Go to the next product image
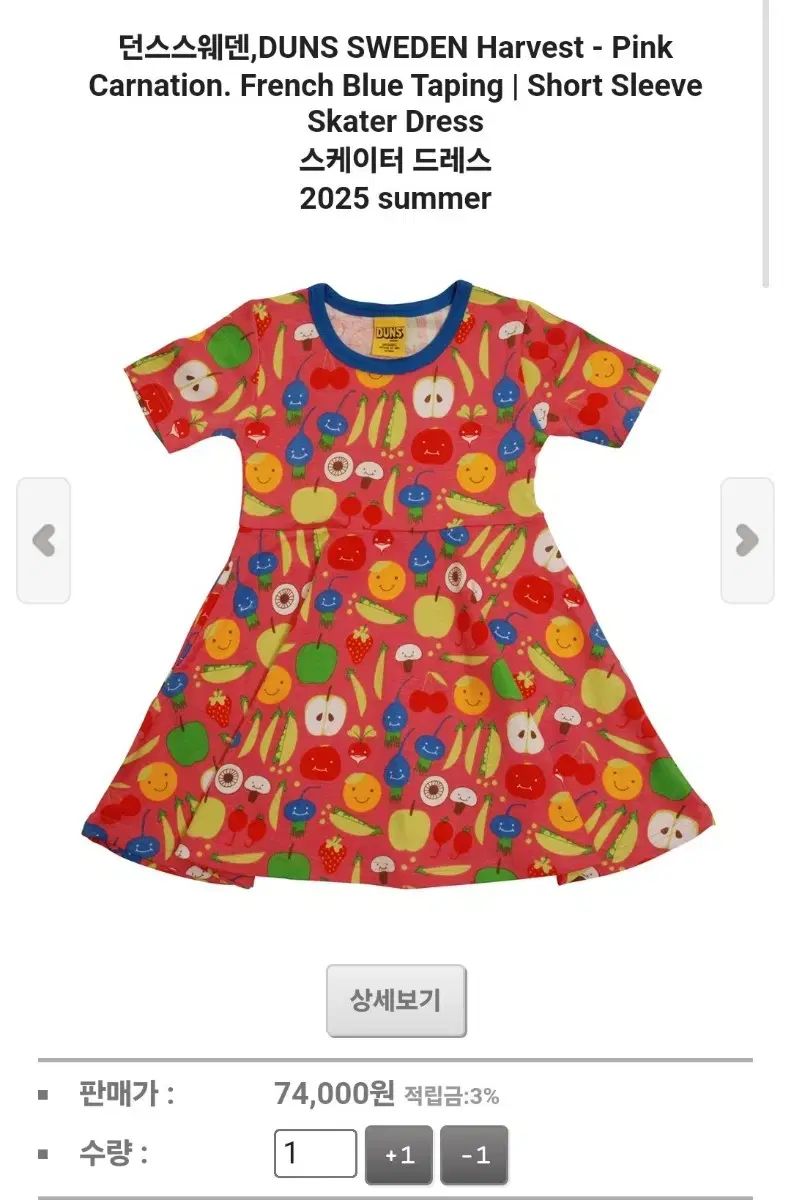The image size is (791, 1200). click(747, 541)
